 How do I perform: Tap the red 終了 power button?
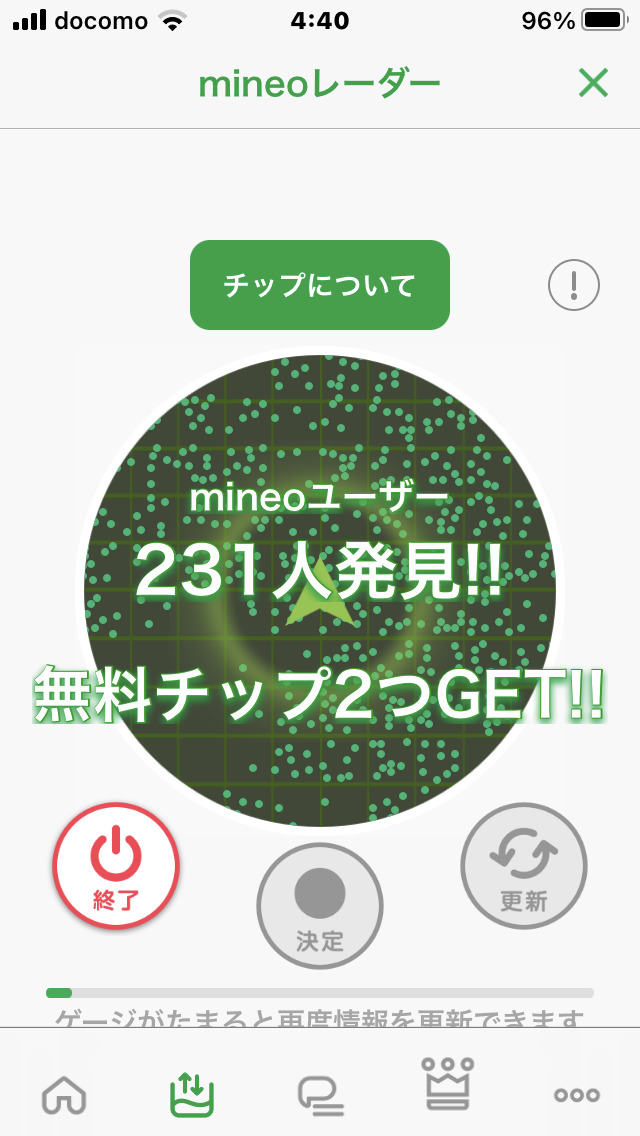116,866
